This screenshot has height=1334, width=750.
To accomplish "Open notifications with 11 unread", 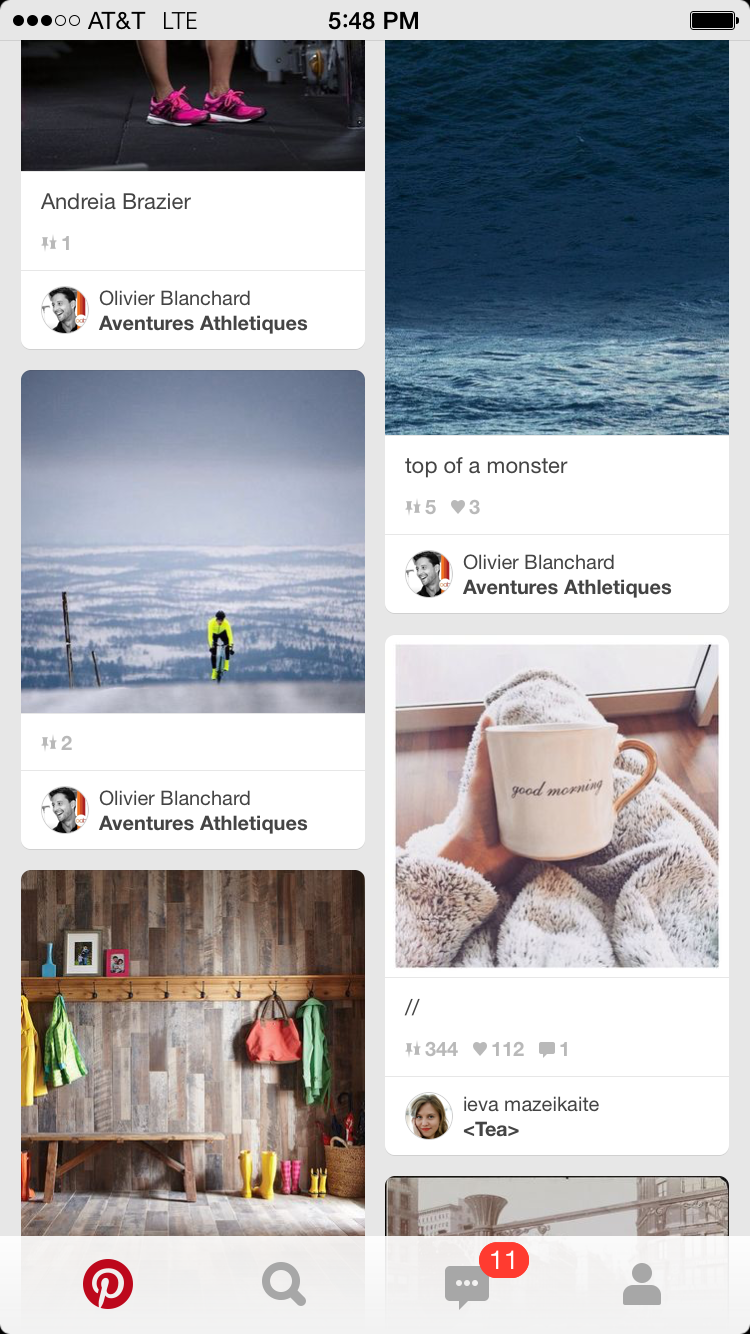I will (x=468, y=1285).
